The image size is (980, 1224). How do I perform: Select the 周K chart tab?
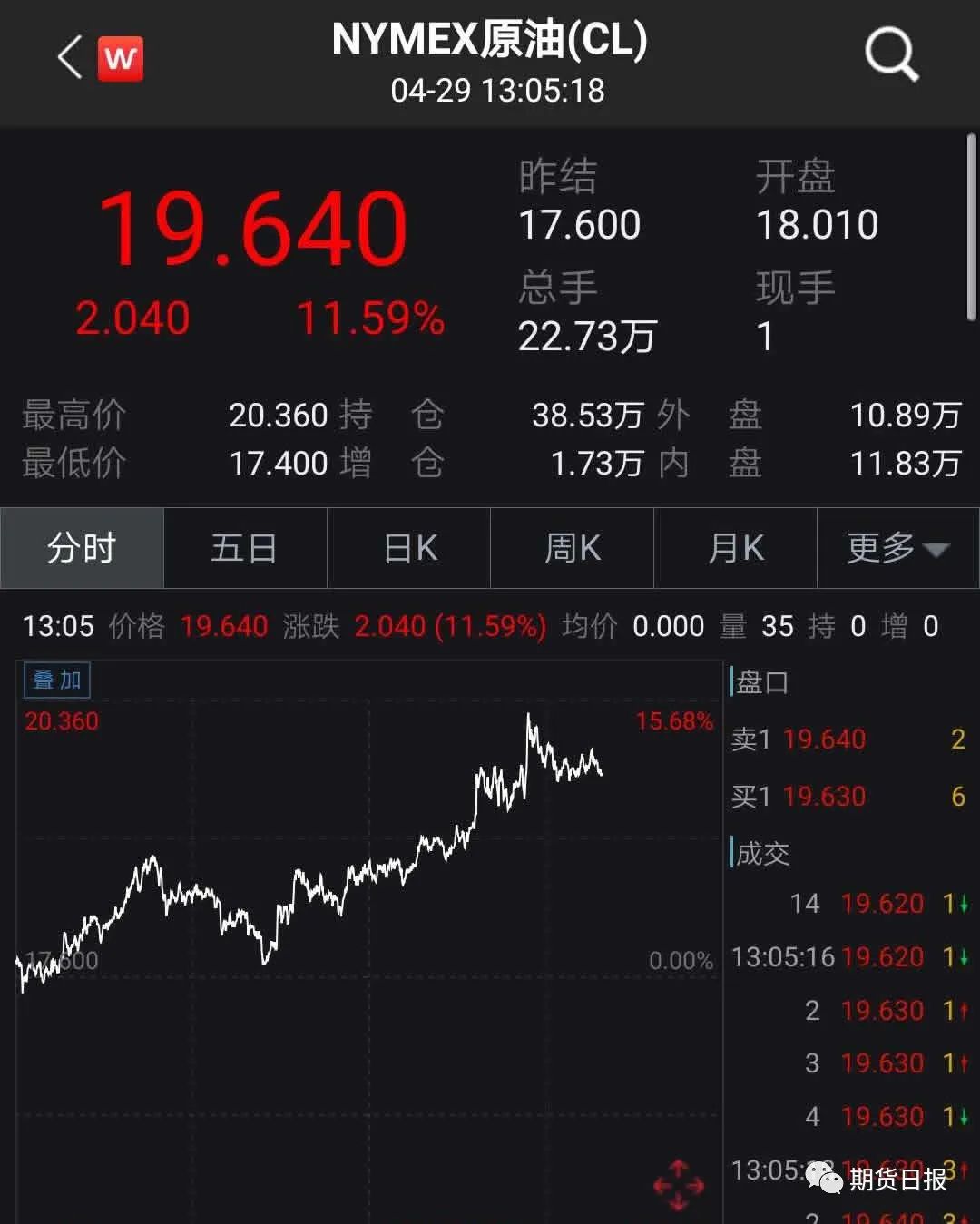click(572, 548)
